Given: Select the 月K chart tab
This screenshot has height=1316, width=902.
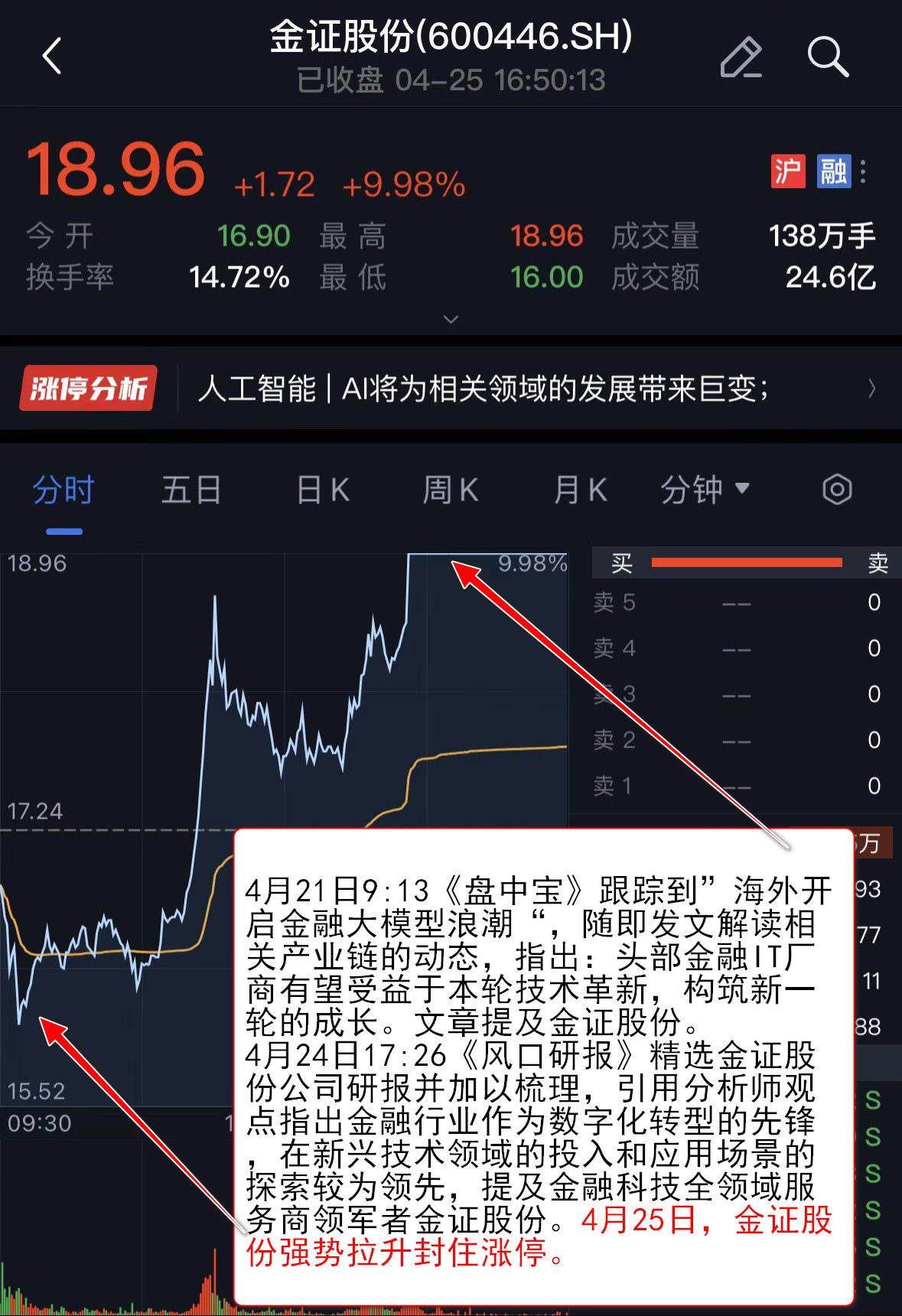Looking at the screenshot, I should click(x=580, y=490).
